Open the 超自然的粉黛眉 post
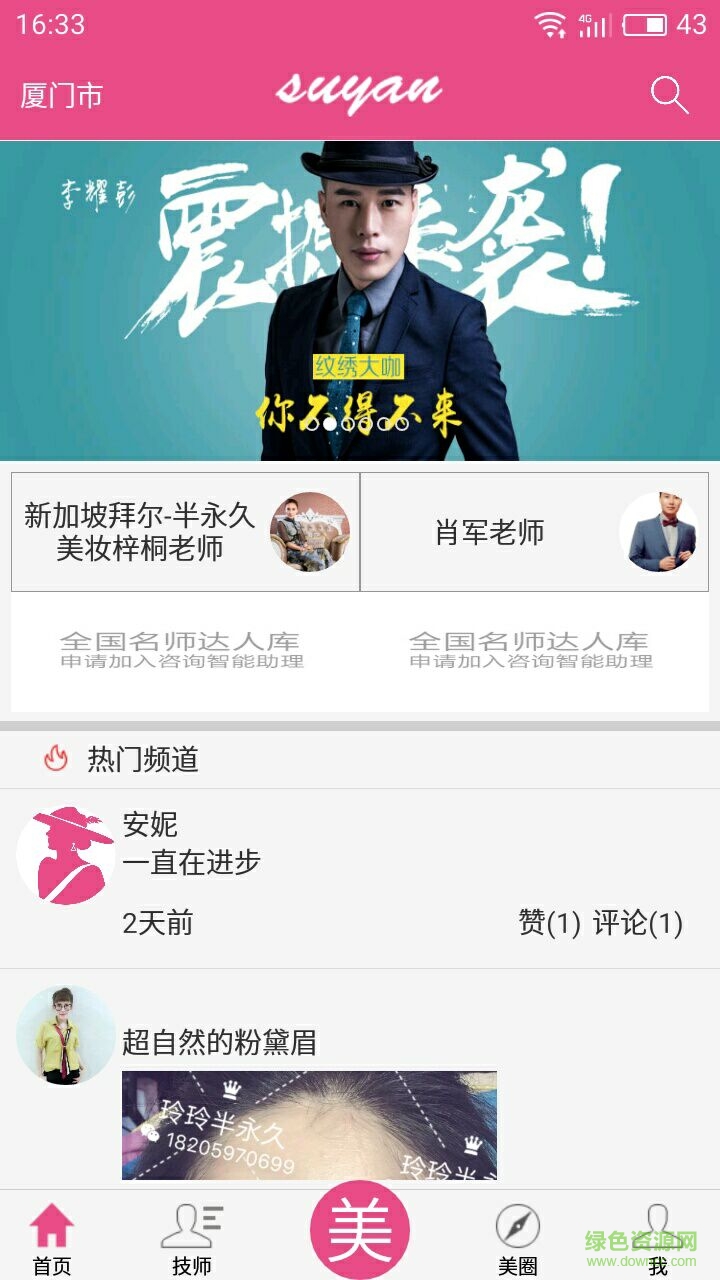The width and height of the screenshot is (720, 1280). coord(219,1043)
